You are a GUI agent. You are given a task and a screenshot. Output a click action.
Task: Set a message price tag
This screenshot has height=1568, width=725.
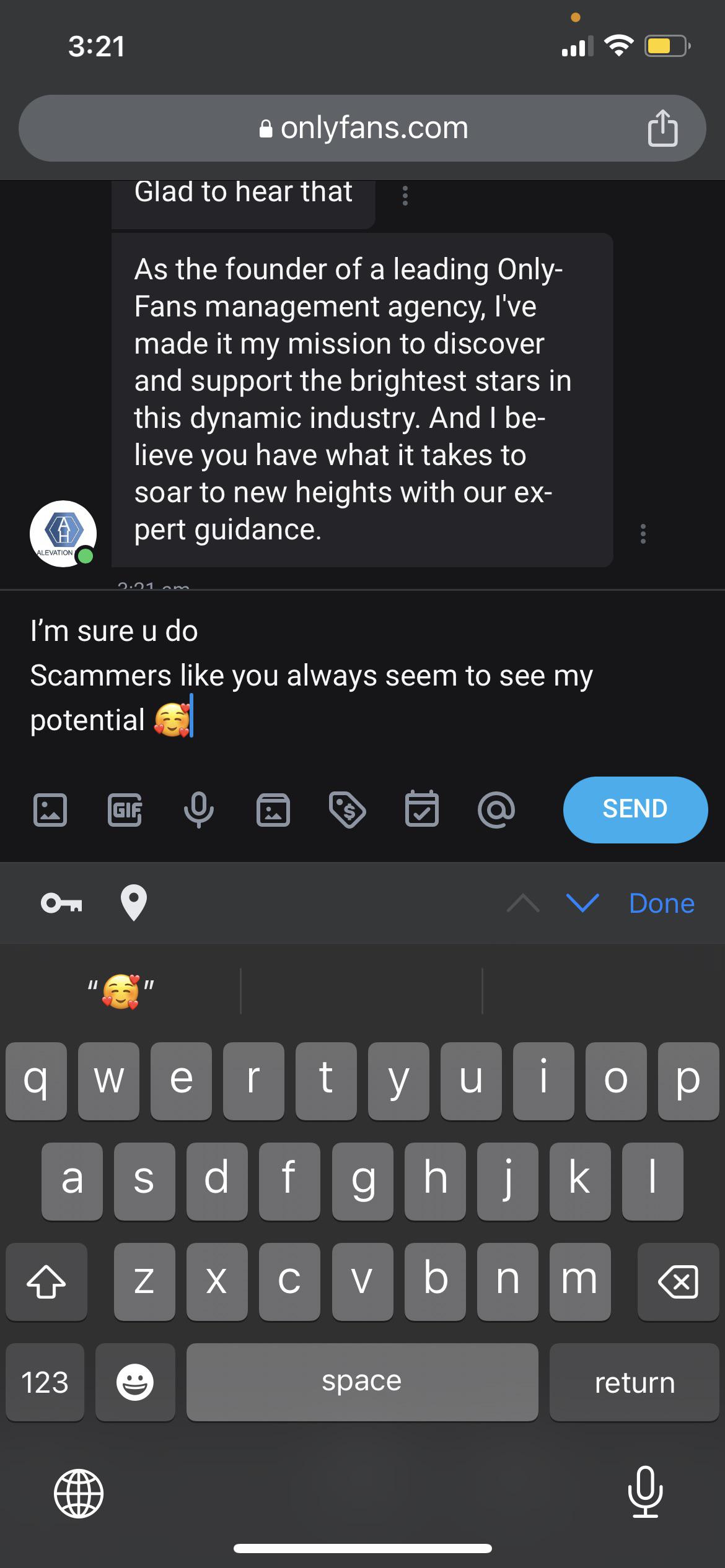click(x=347, y=809)
